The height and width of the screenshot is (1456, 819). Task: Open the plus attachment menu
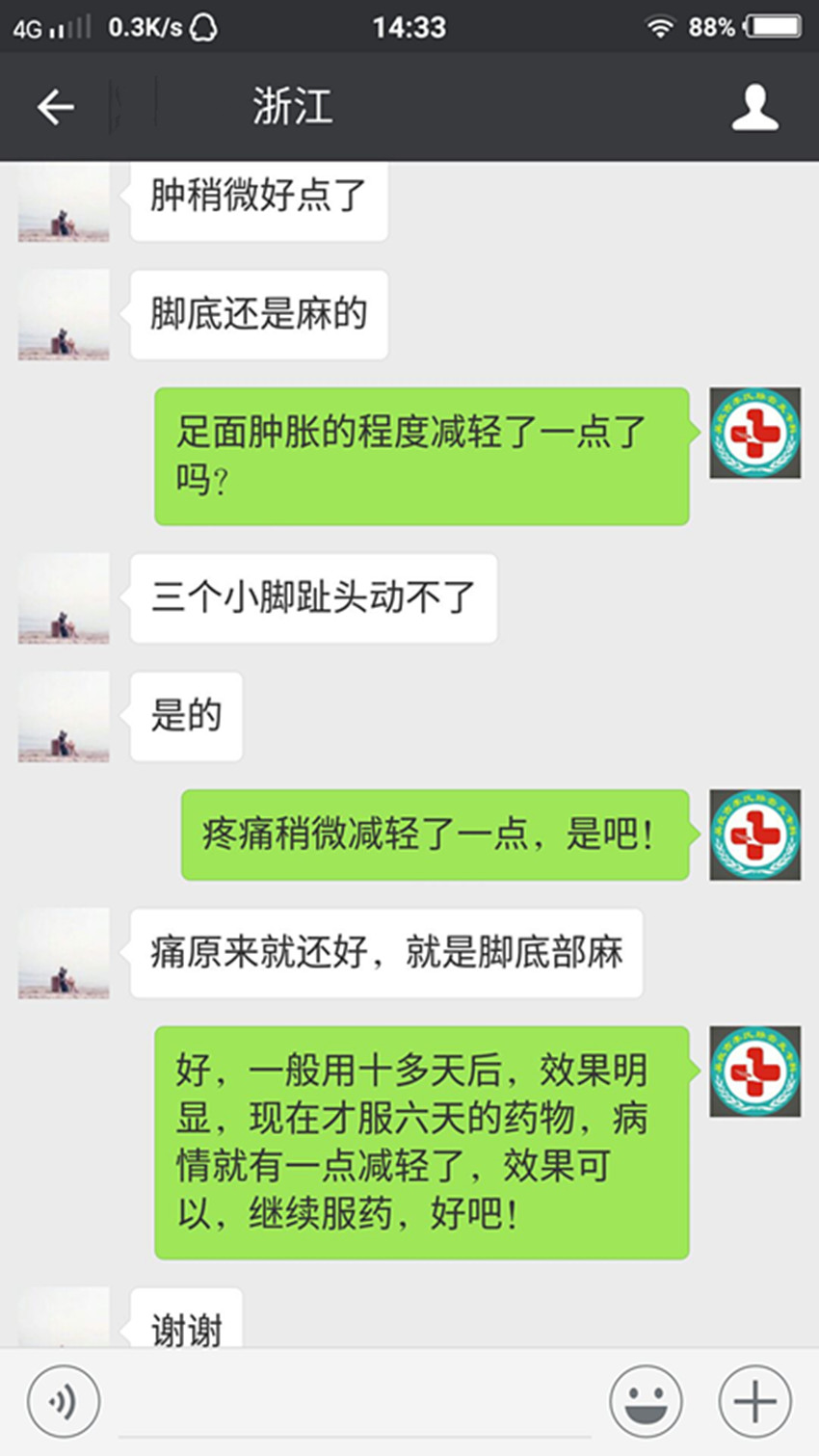(x=754, y=1401)
